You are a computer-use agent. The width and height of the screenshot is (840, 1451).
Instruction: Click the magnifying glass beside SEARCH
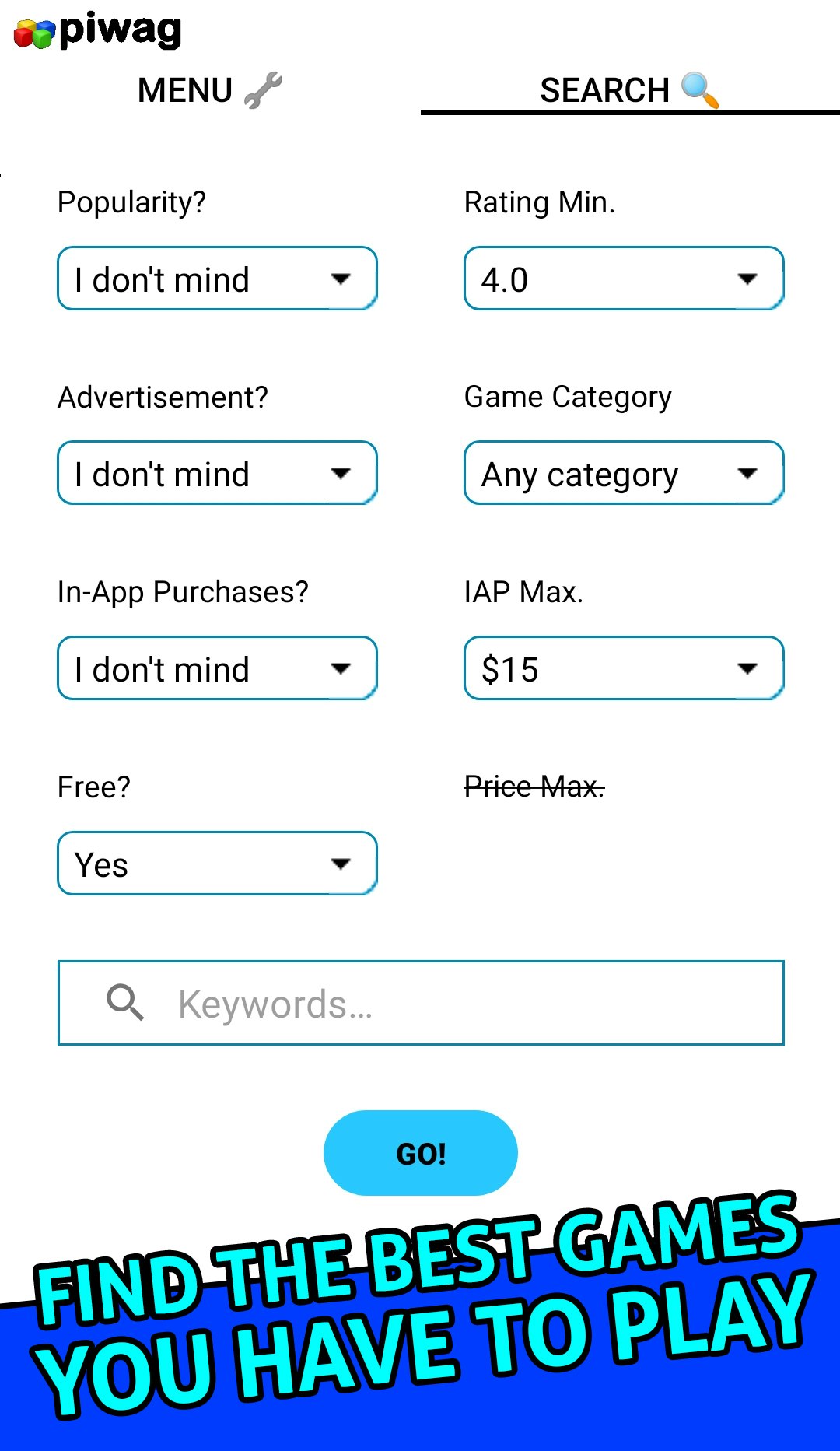tap(701, 89)
